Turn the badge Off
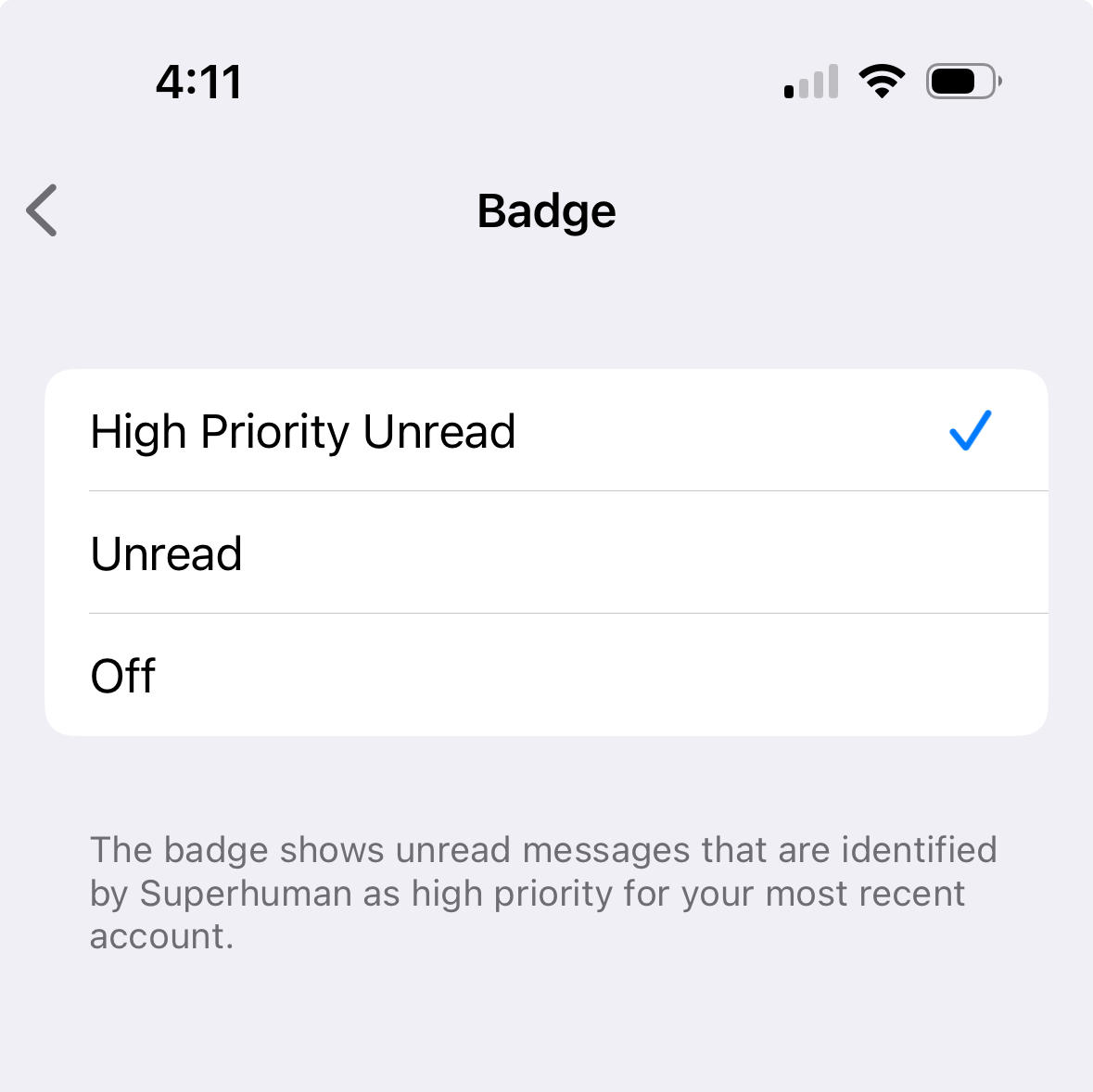This screenshot has height=1092, width=1093. tap(545, 676)
